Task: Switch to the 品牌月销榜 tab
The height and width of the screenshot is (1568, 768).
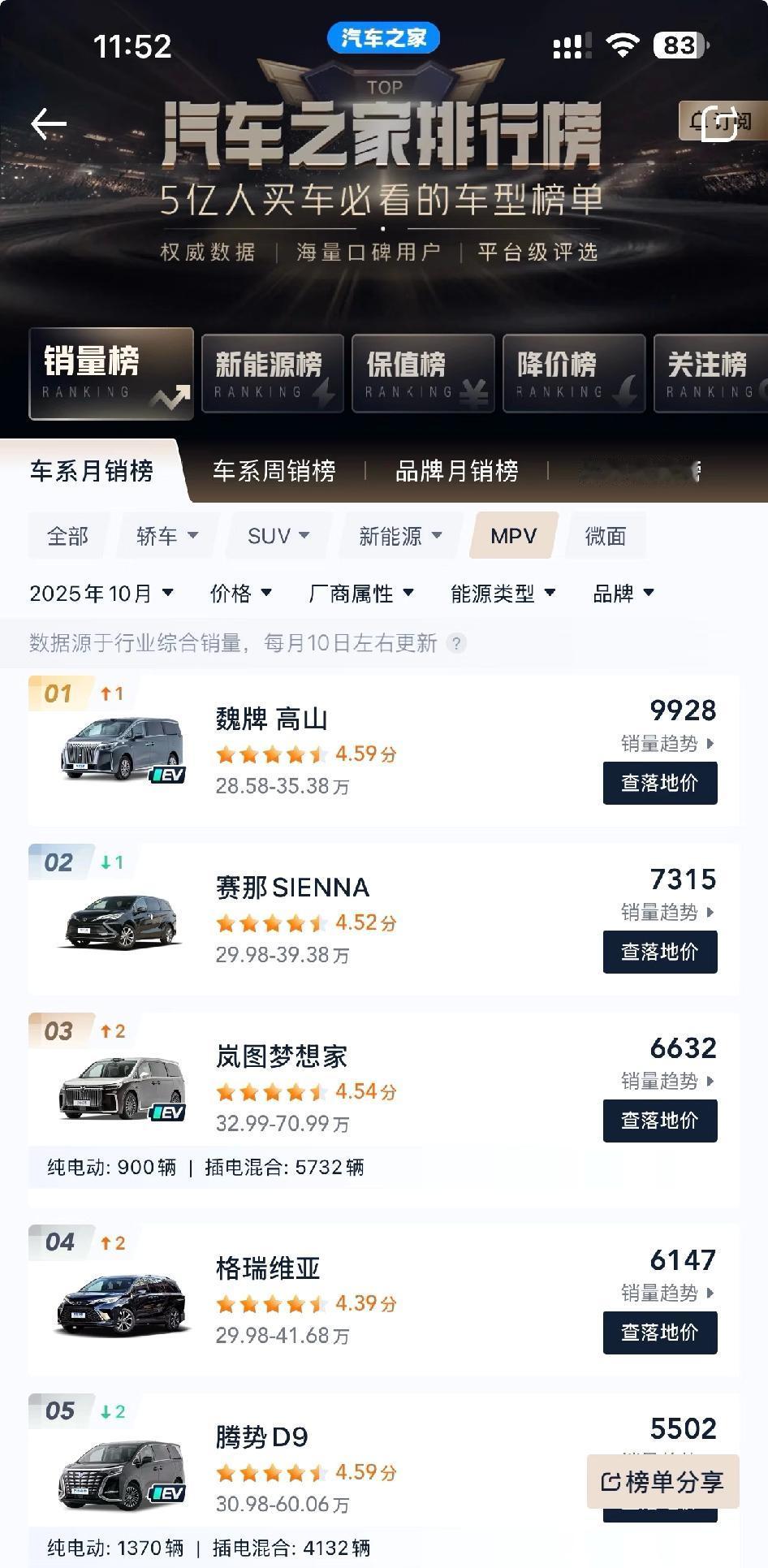Action: coord(458,471)
